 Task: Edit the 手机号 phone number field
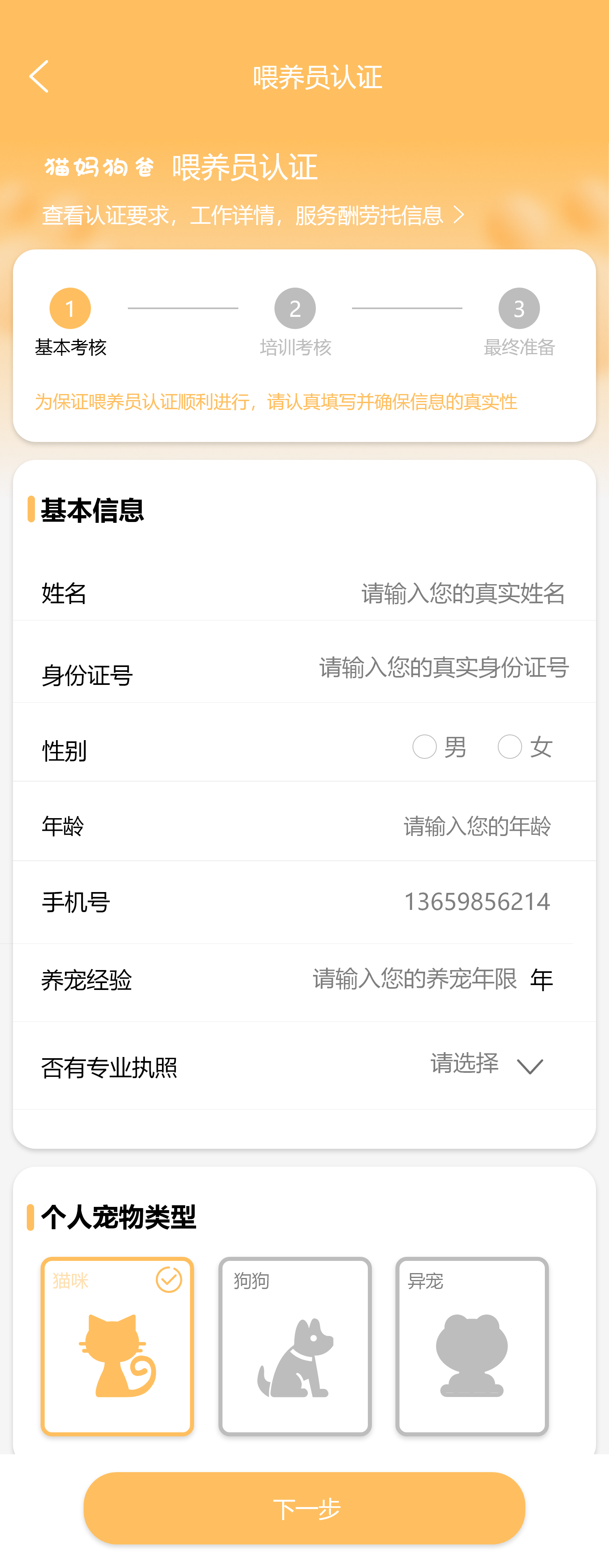coord(477,901)
